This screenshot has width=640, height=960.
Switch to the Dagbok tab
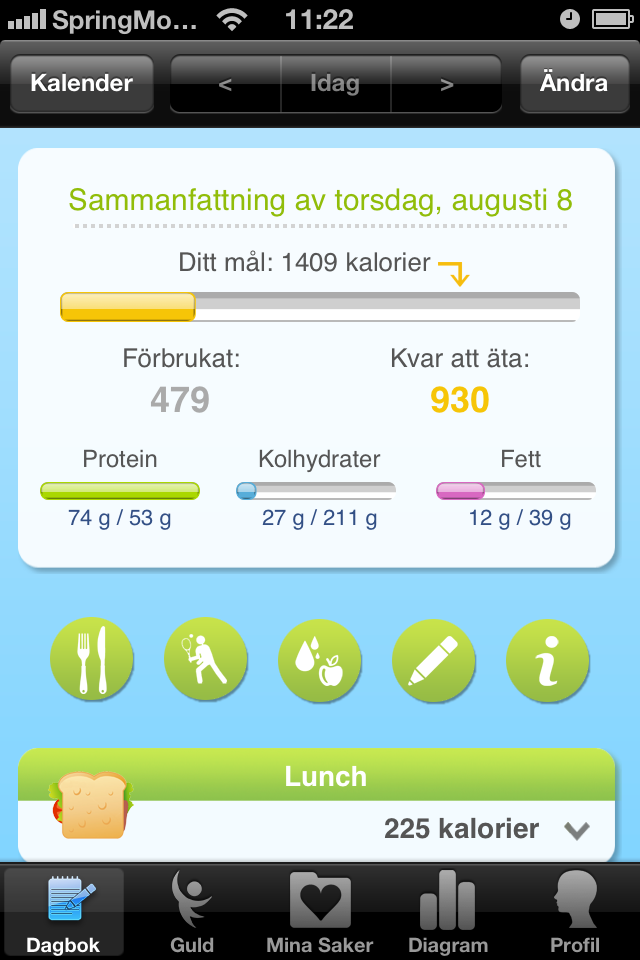tap(64, 912)
